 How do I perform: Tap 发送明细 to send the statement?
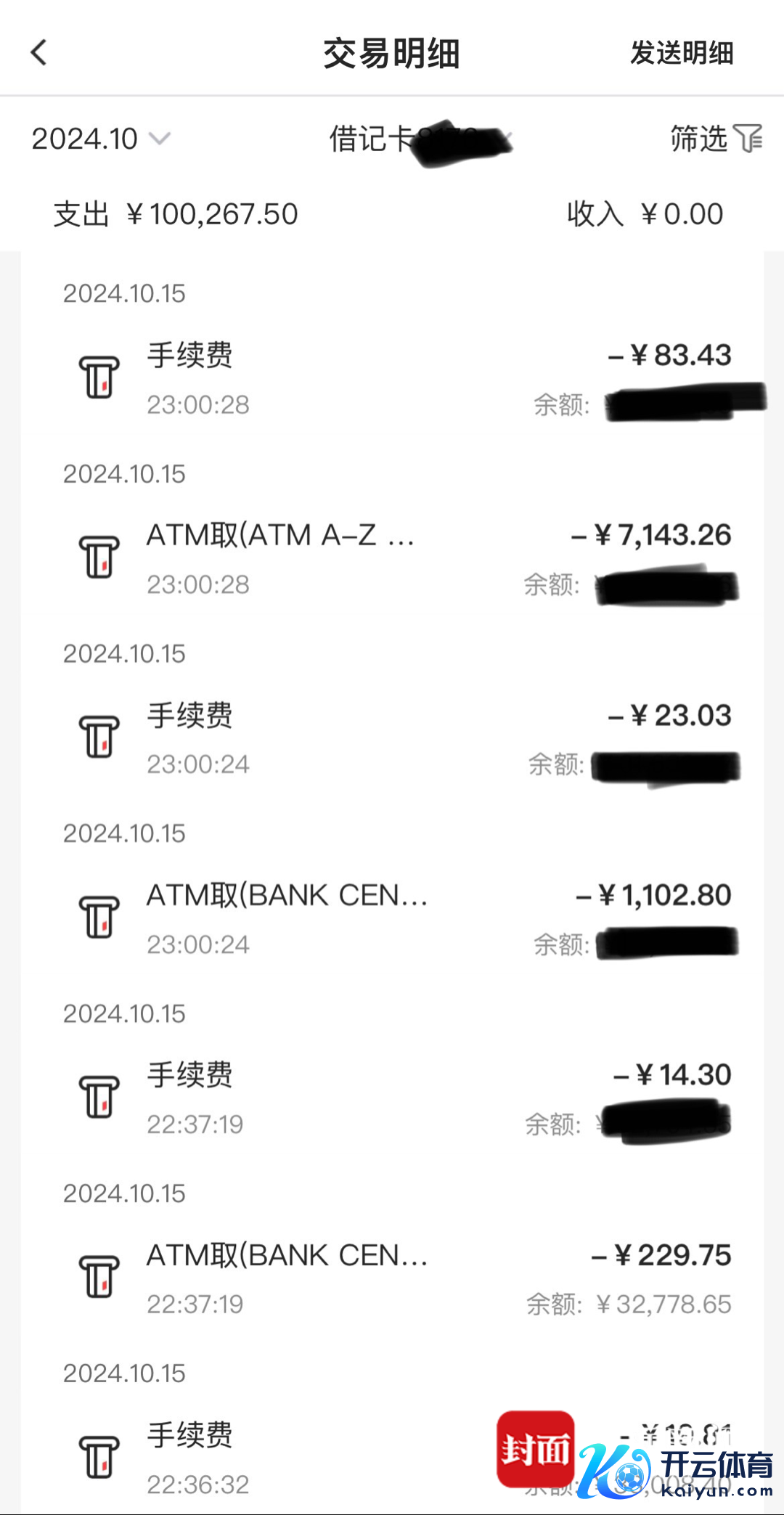pos(681,53)
